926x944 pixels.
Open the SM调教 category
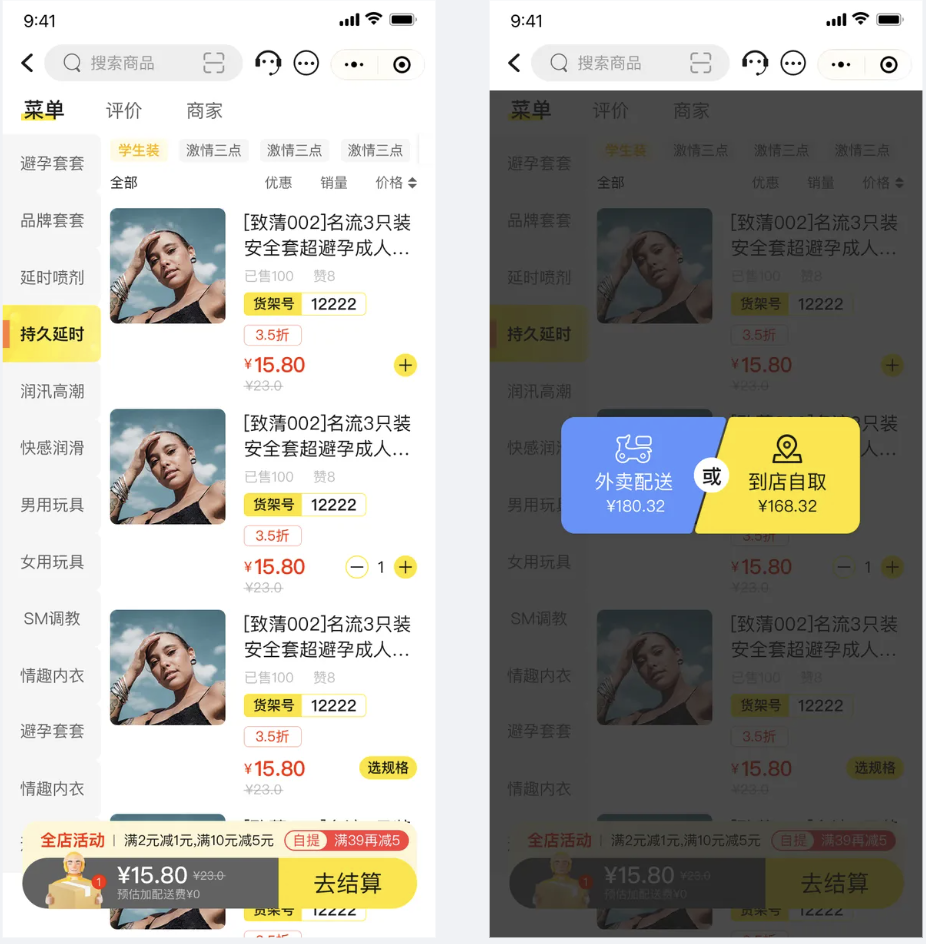[x=52, y=619]
